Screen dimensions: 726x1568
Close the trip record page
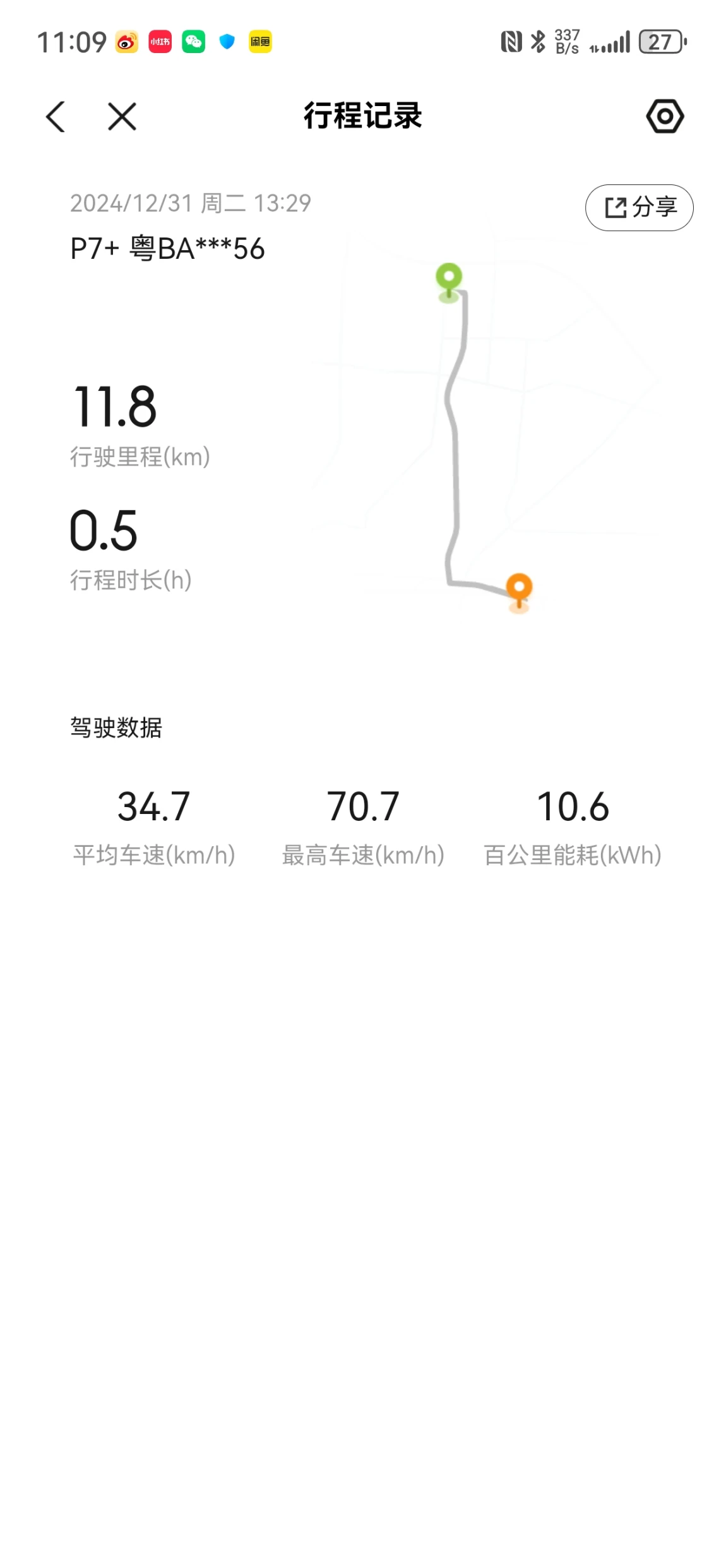pyautogui.click(x=122, y=117)
